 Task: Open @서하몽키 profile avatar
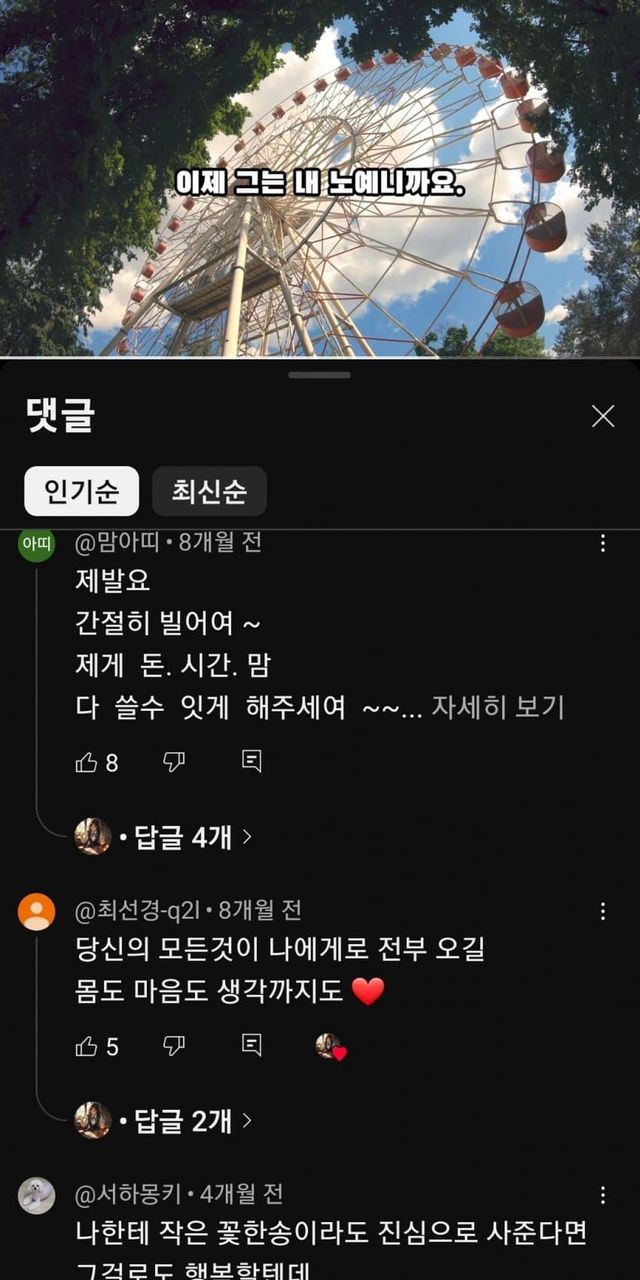coord(37,1195)
